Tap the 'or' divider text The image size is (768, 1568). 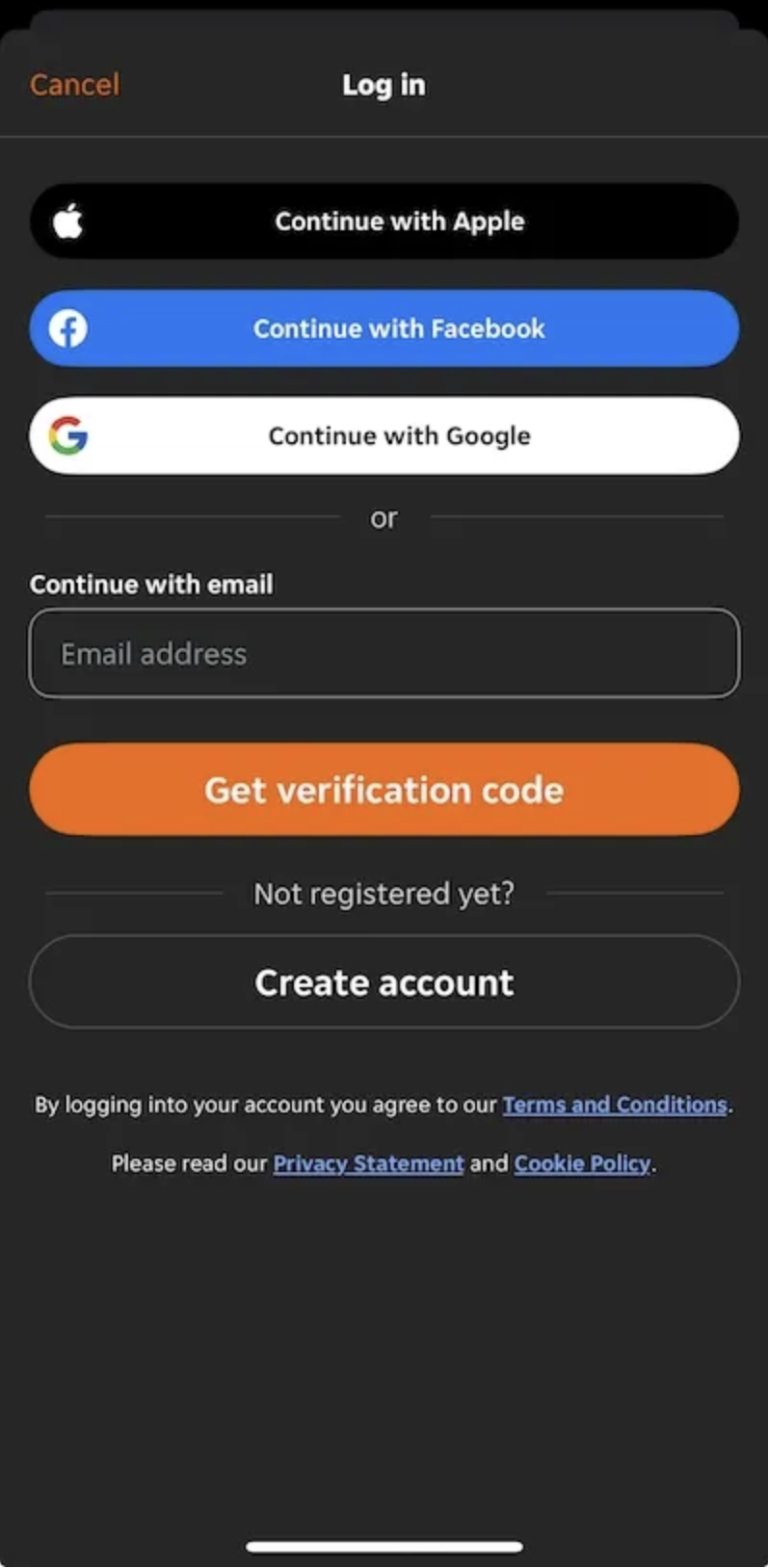pos(384,518)
